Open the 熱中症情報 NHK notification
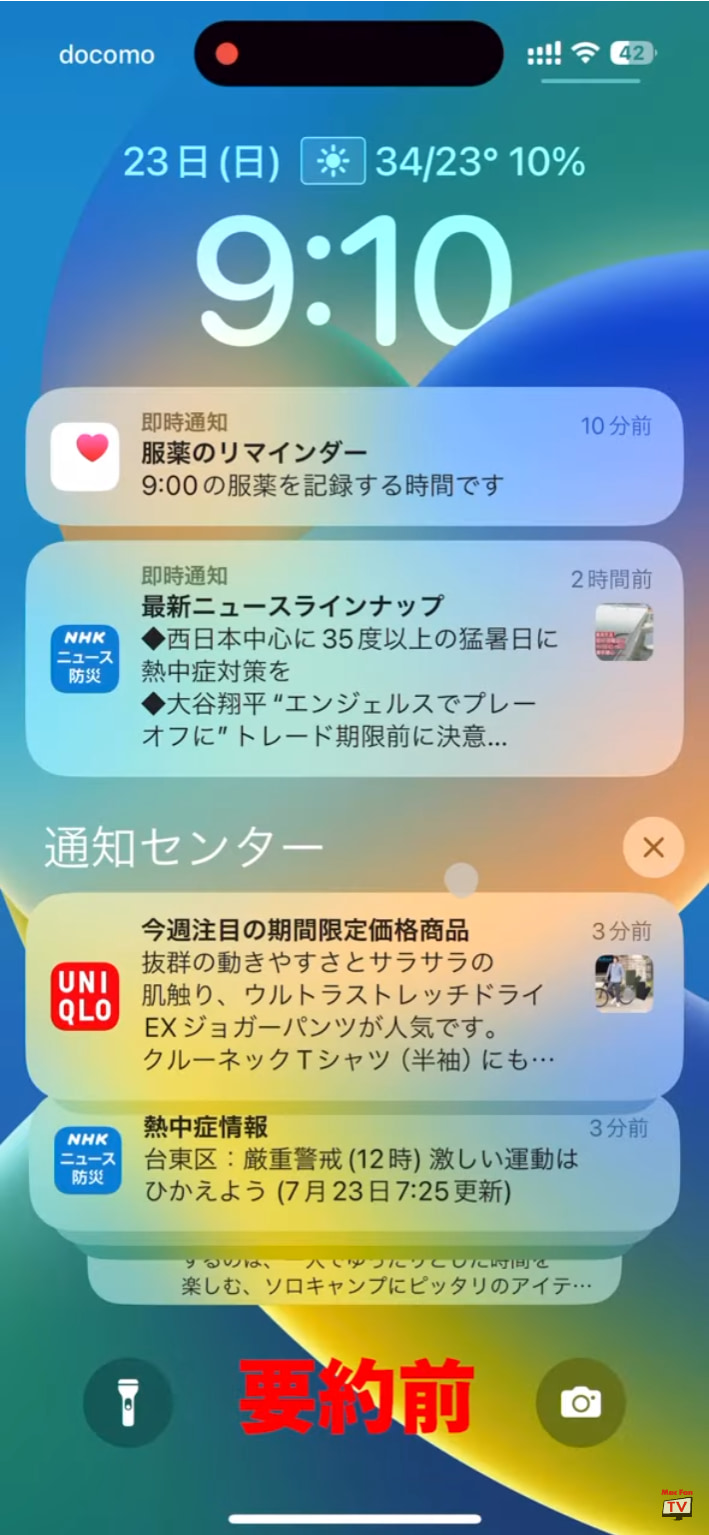Image resolution: width=709 pixels, height=1535 pixels. (354, 1162)
